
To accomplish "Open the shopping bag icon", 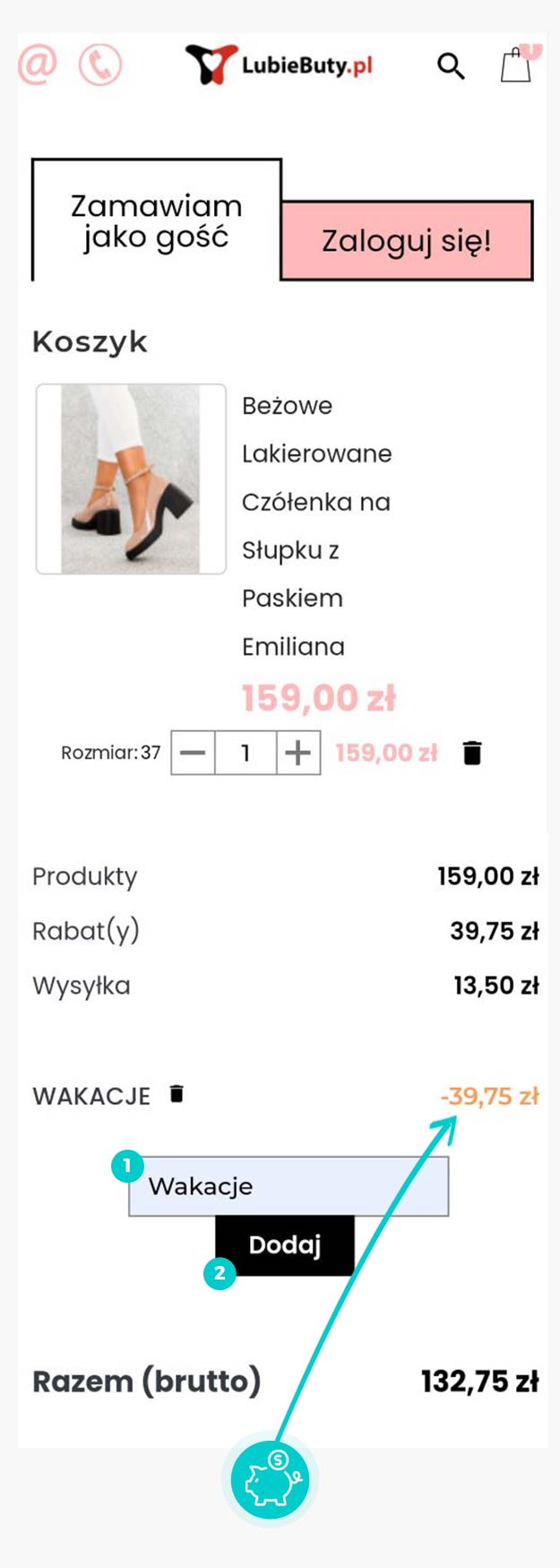I will point(516,65).
